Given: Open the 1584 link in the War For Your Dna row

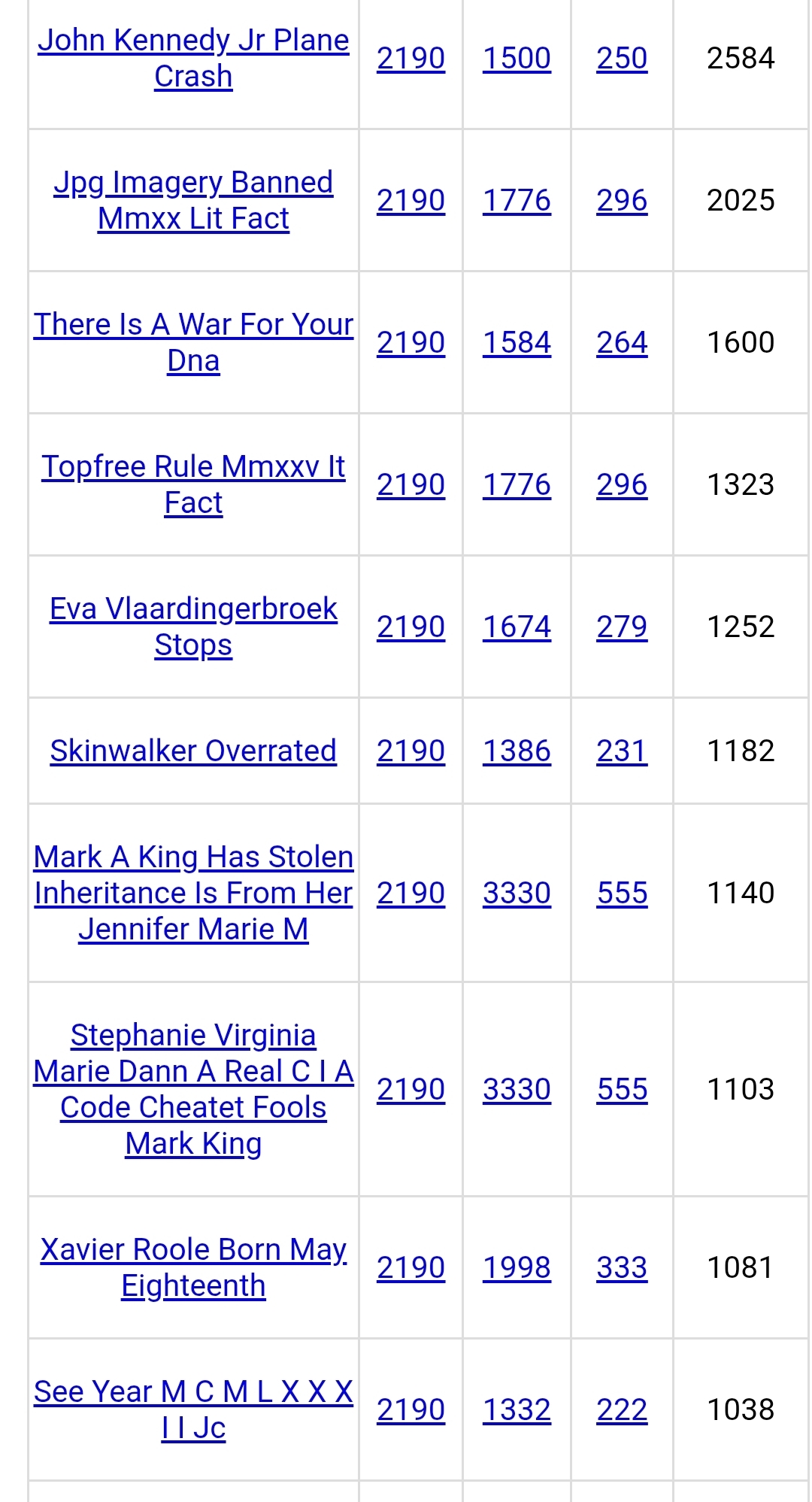Looking at the screenshot, I should pyautogui.click(x=517, y=342).
